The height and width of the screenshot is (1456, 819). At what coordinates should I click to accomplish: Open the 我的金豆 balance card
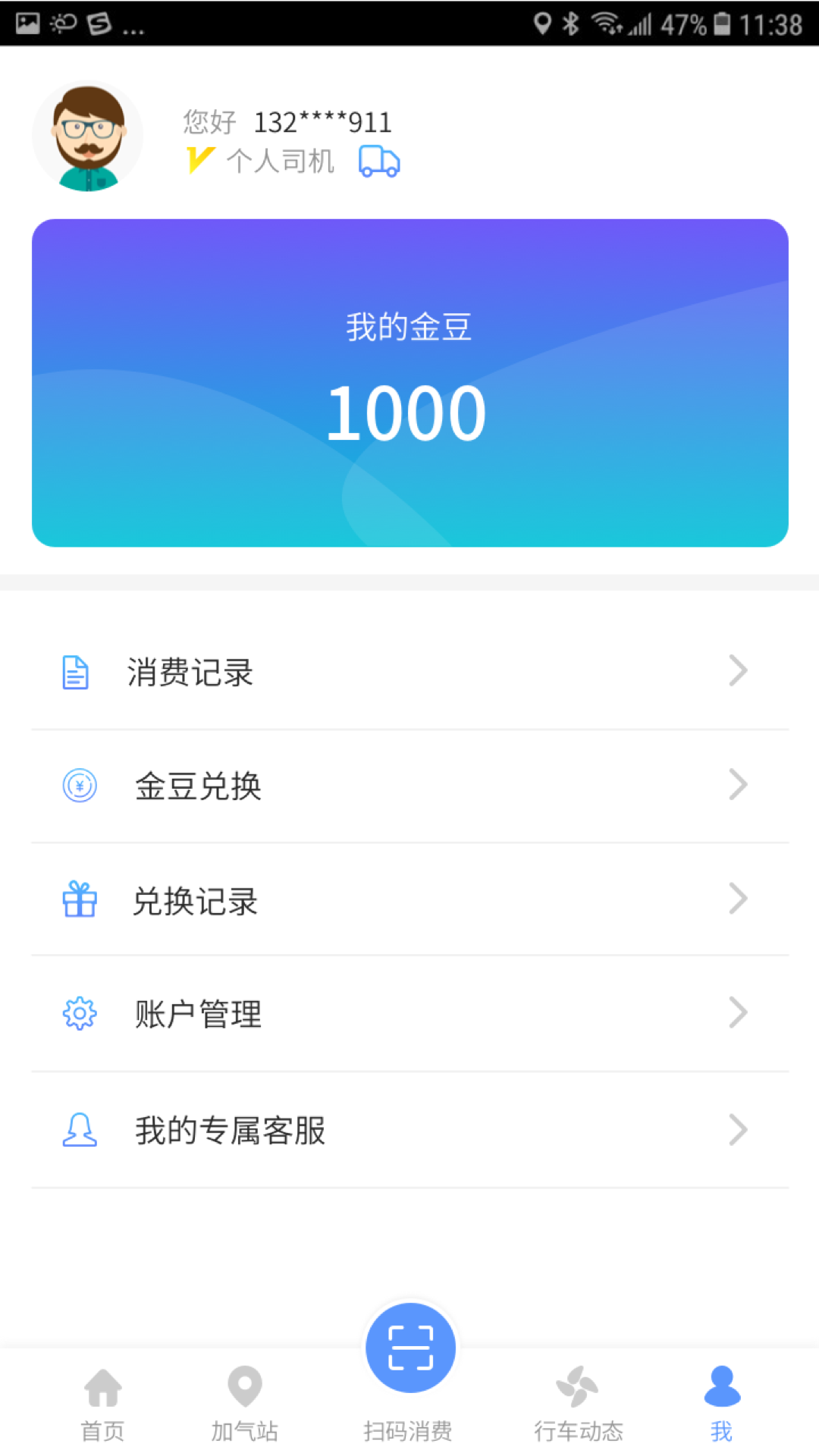409,382
